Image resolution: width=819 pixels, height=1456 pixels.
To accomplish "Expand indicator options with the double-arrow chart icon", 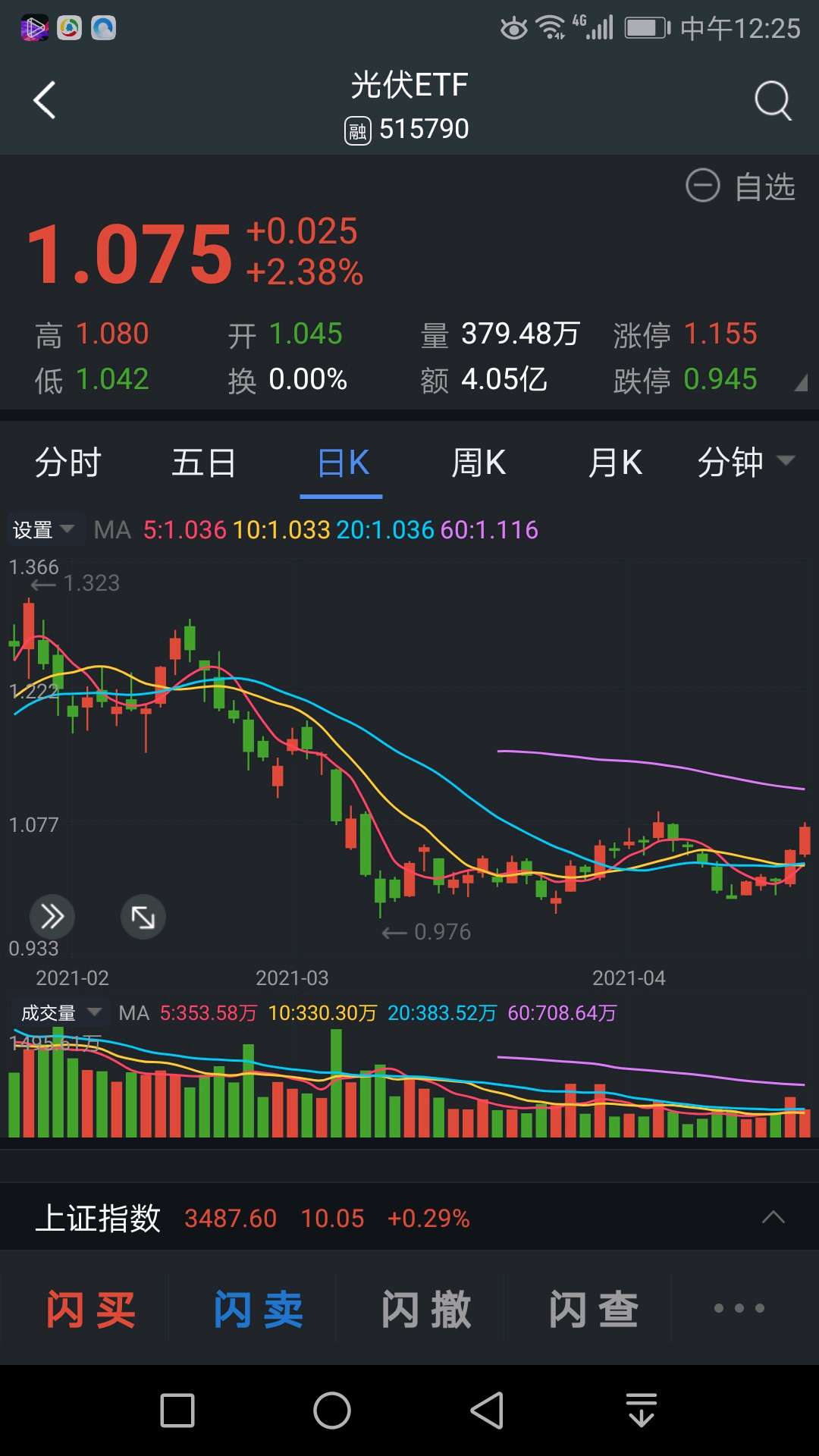I will point(52,917).
